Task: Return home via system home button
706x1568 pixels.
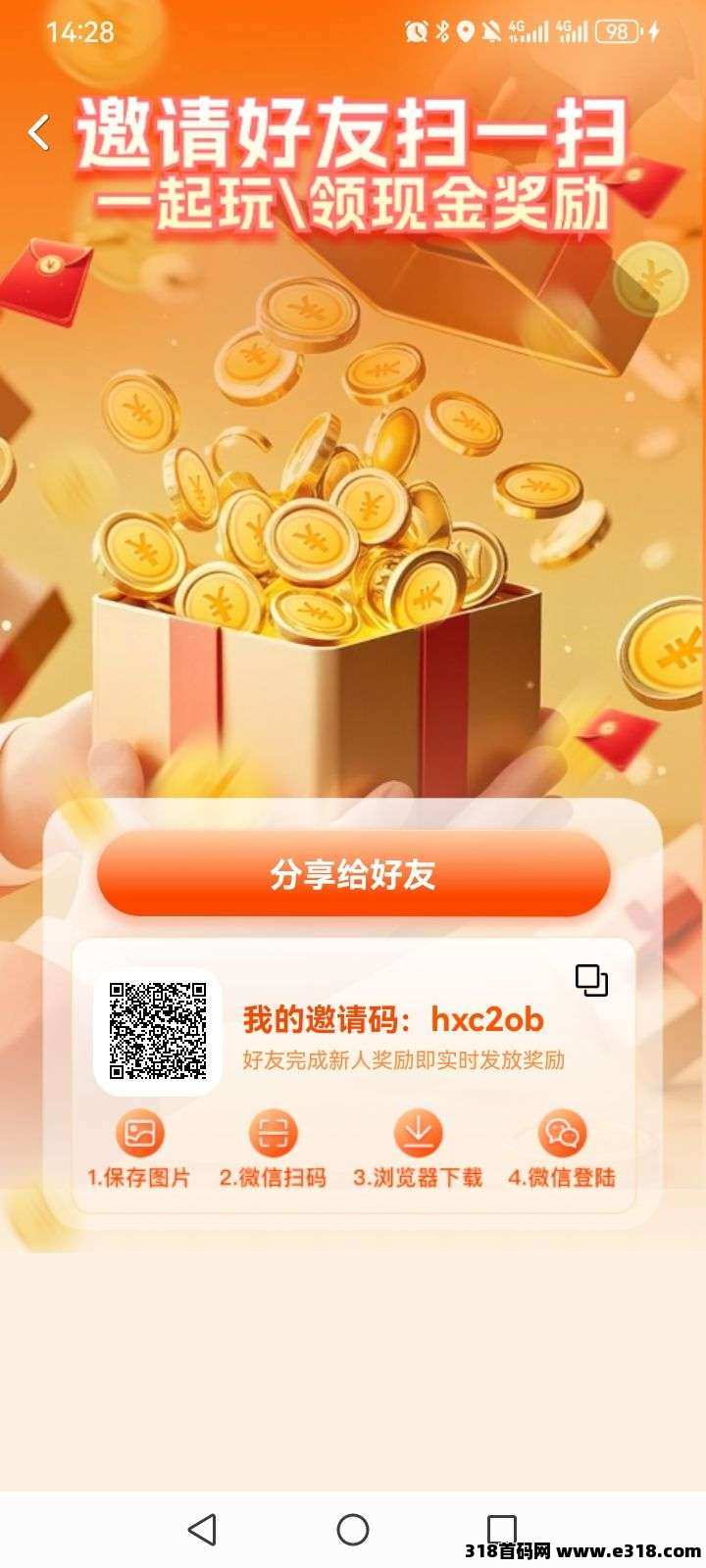Action: pyautogui.click(x=353, y=1529)
